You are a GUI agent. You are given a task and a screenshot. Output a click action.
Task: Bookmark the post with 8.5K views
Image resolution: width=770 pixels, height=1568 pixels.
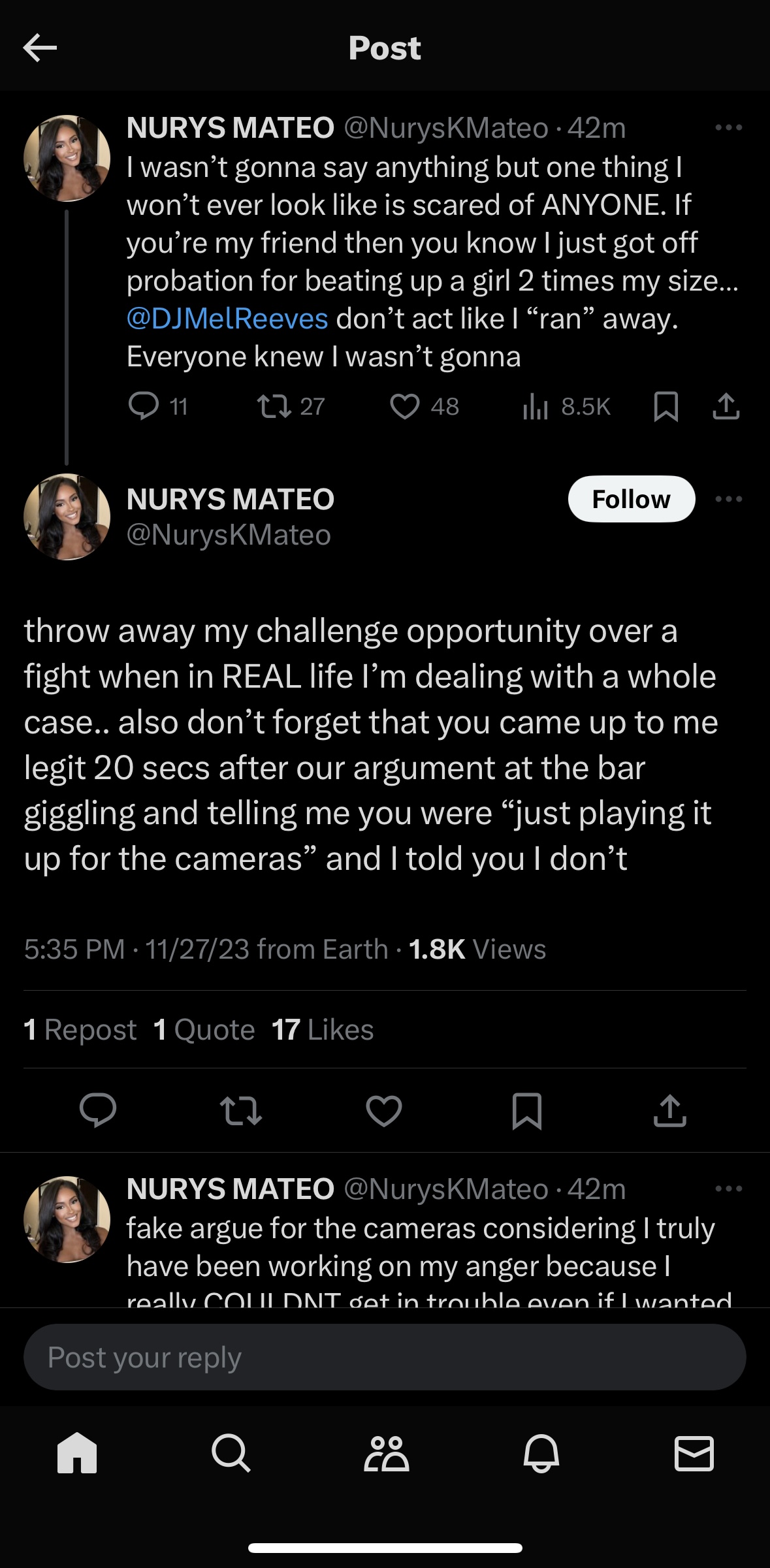(666, 406)
